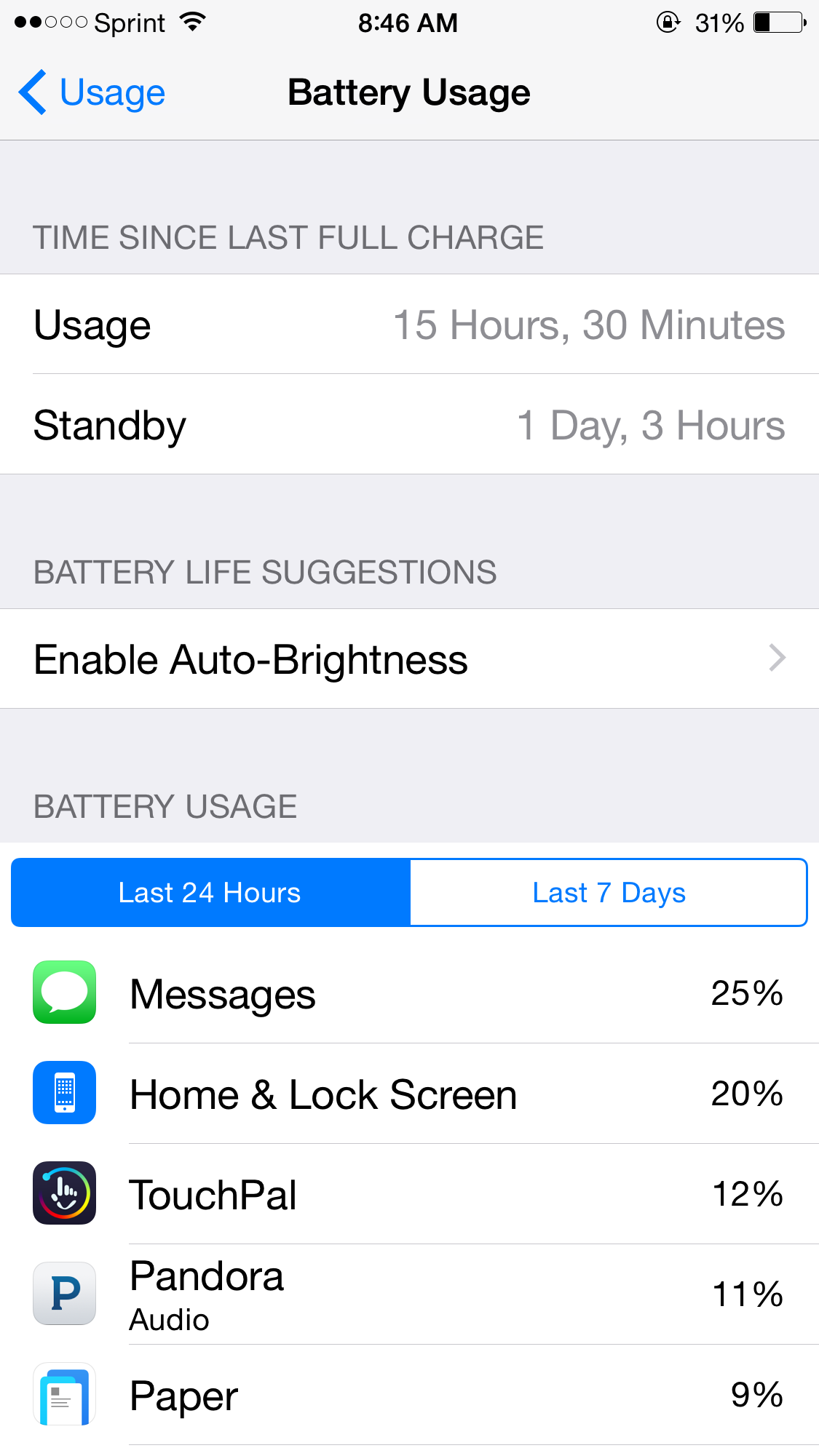Select the Last 24 Hours segment

point(210,892)
